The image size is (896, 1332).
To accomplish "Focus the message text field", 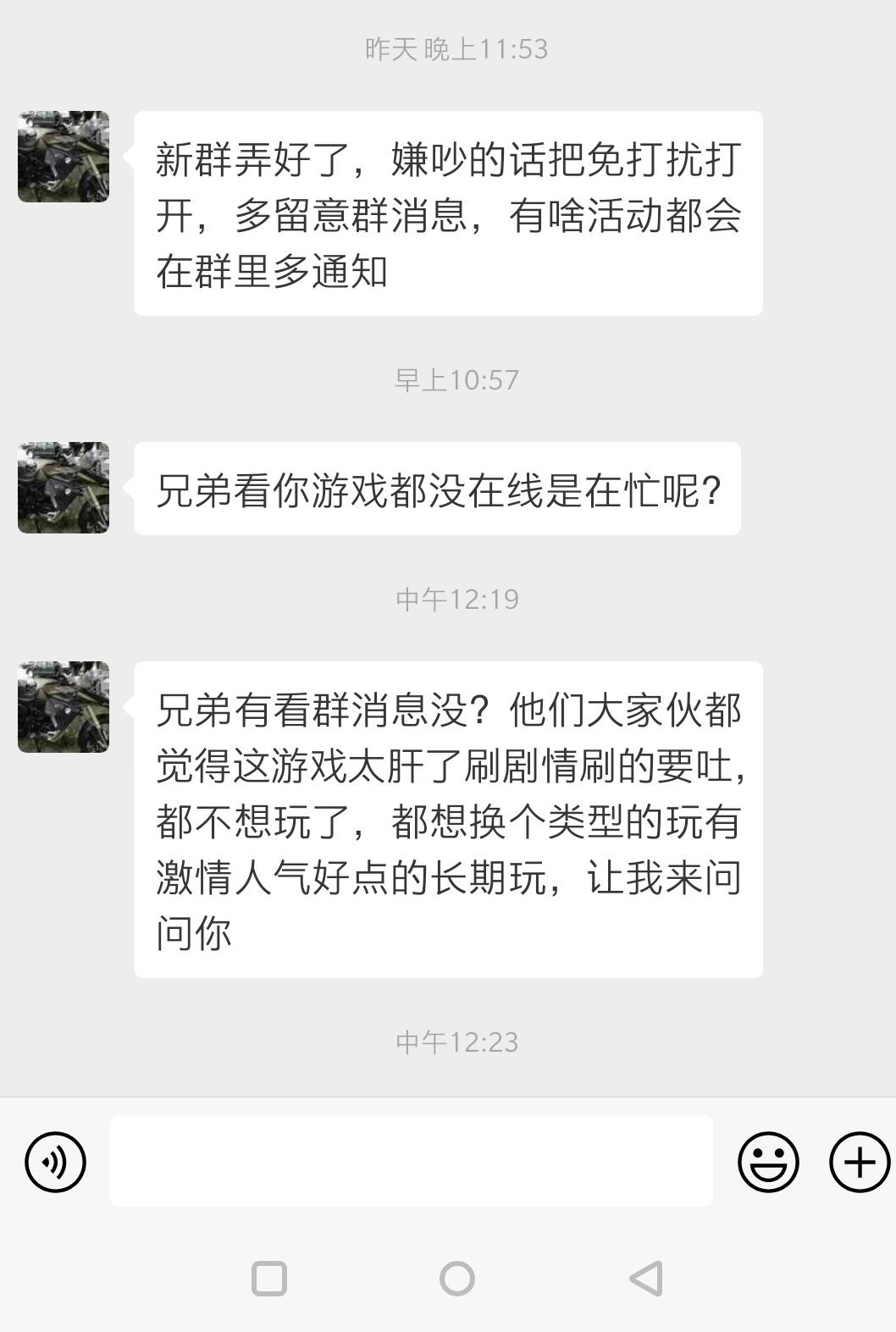I will [x=411, y=1160].
